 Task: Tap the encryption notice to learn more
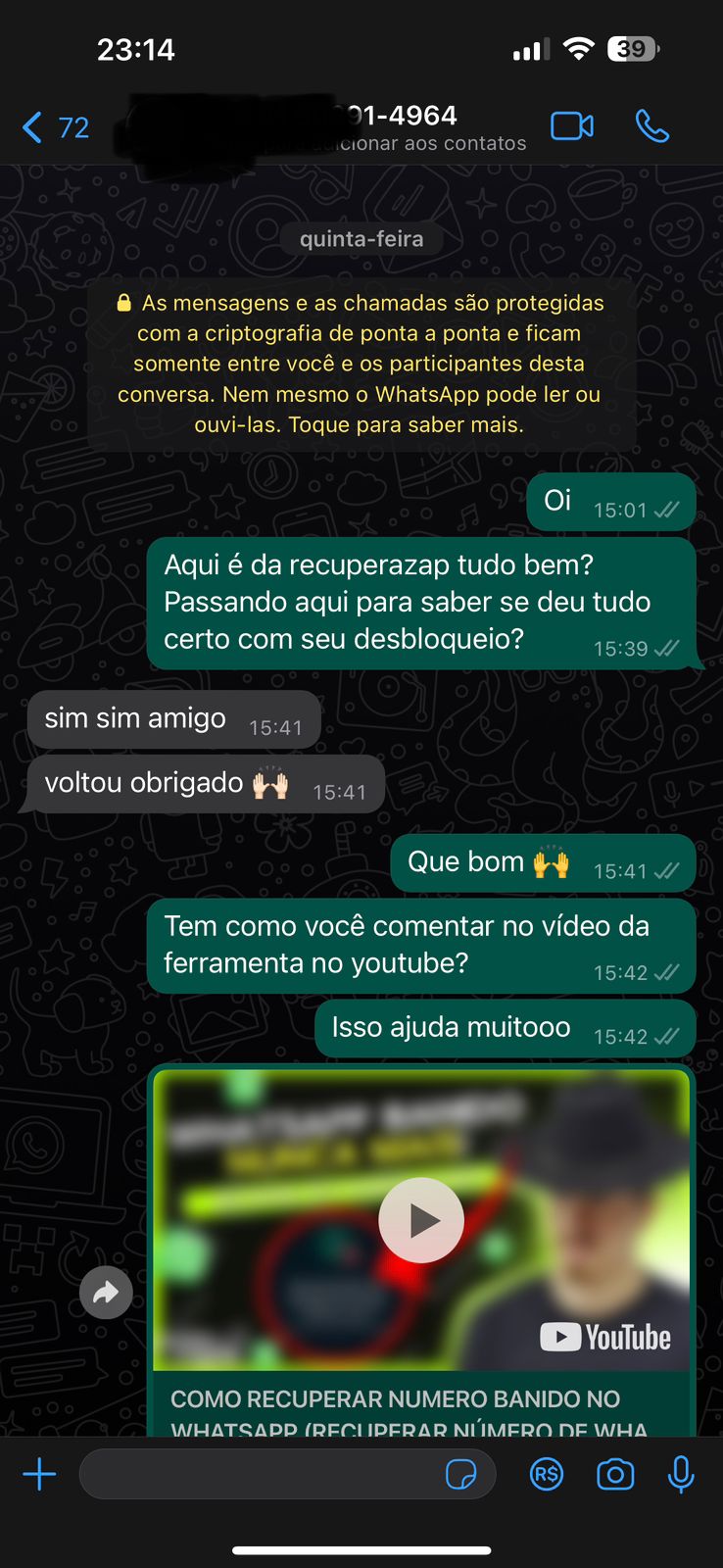[361, 364]
